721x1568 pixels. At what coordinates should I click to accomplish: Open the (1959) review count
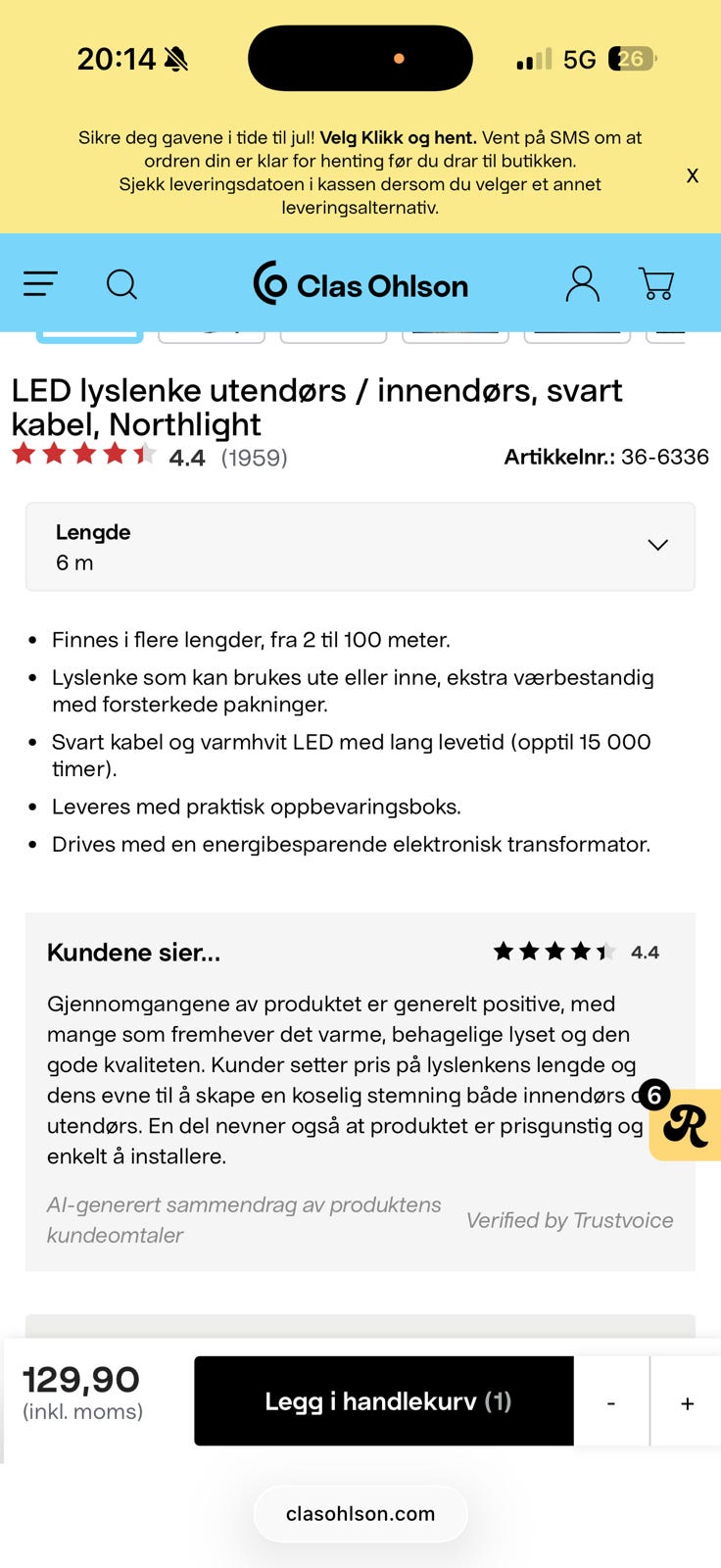[254, 457]
